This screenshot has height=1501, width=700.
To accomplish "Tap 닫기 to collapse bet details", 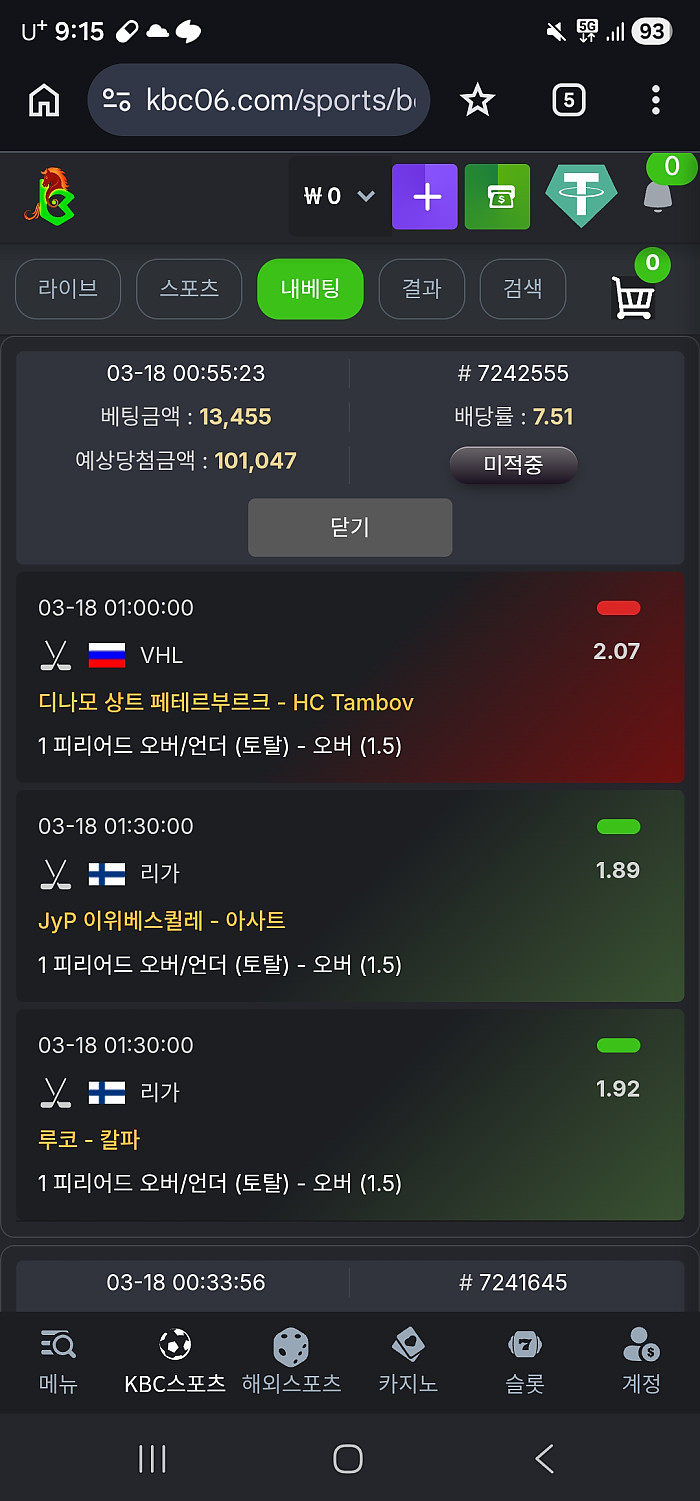I will point(350,527).
